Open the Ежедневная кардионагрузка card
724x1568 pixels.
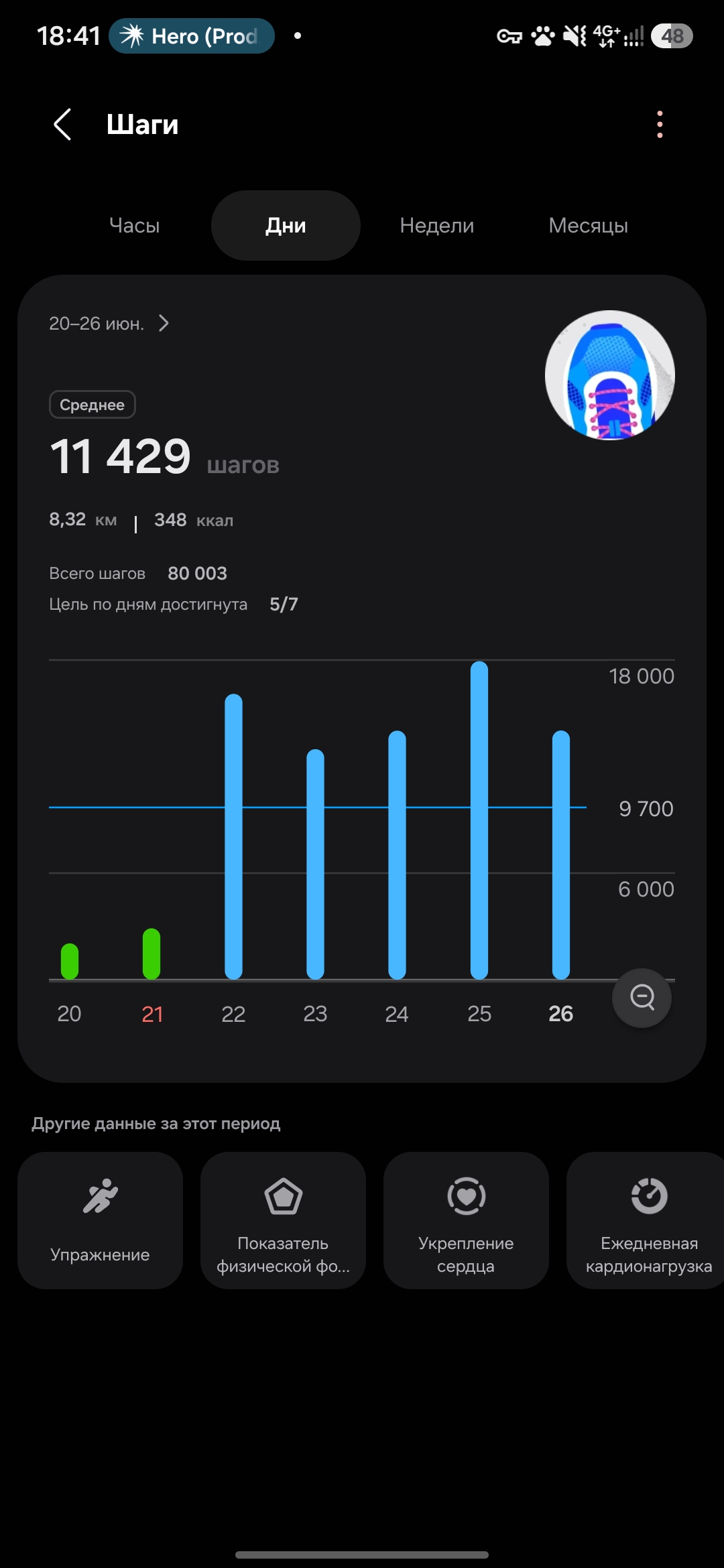click(x=646, y=1220)
